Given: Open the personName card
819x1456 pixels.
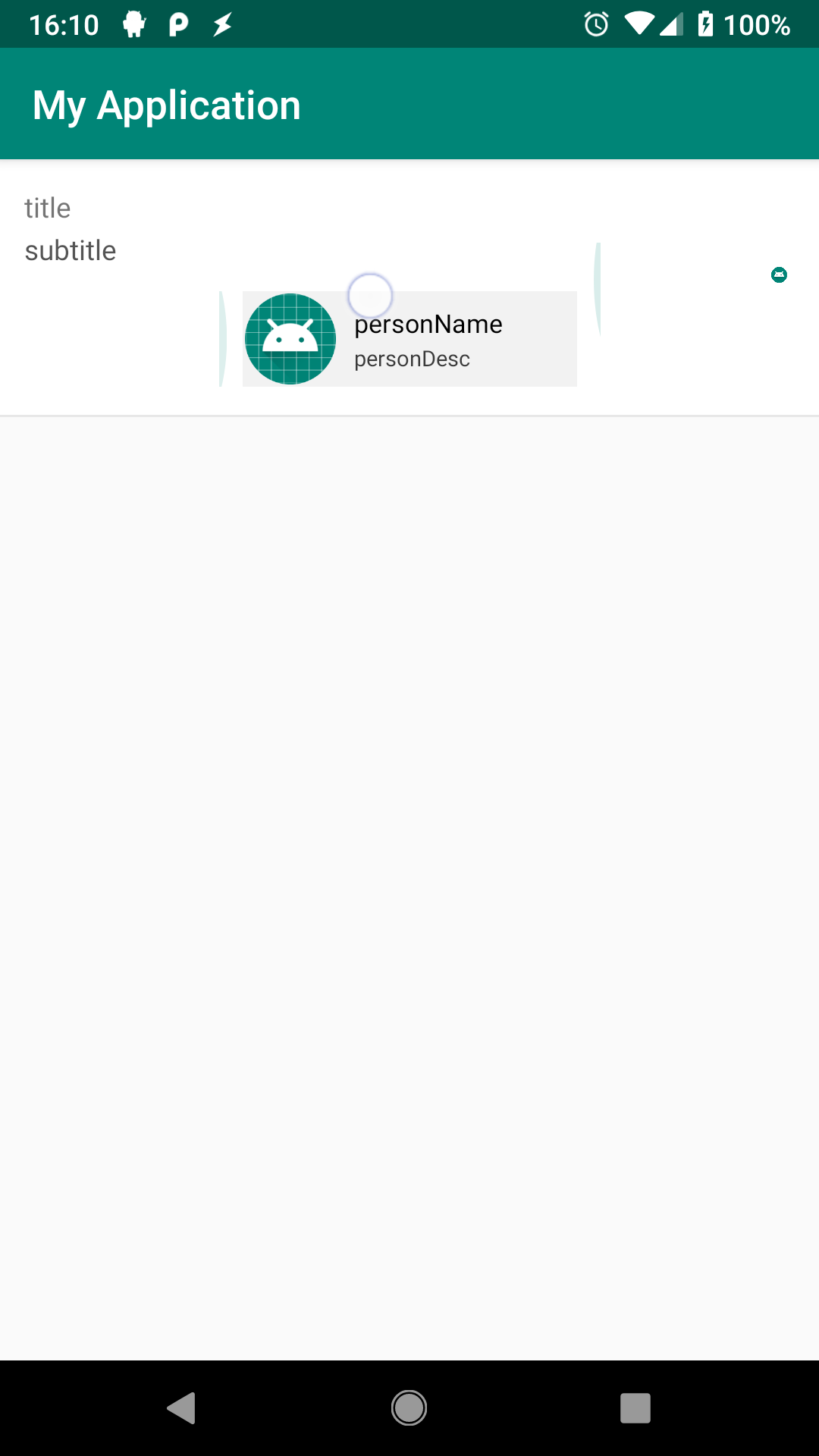Looking at the screenshot, I should coord(409,339).
